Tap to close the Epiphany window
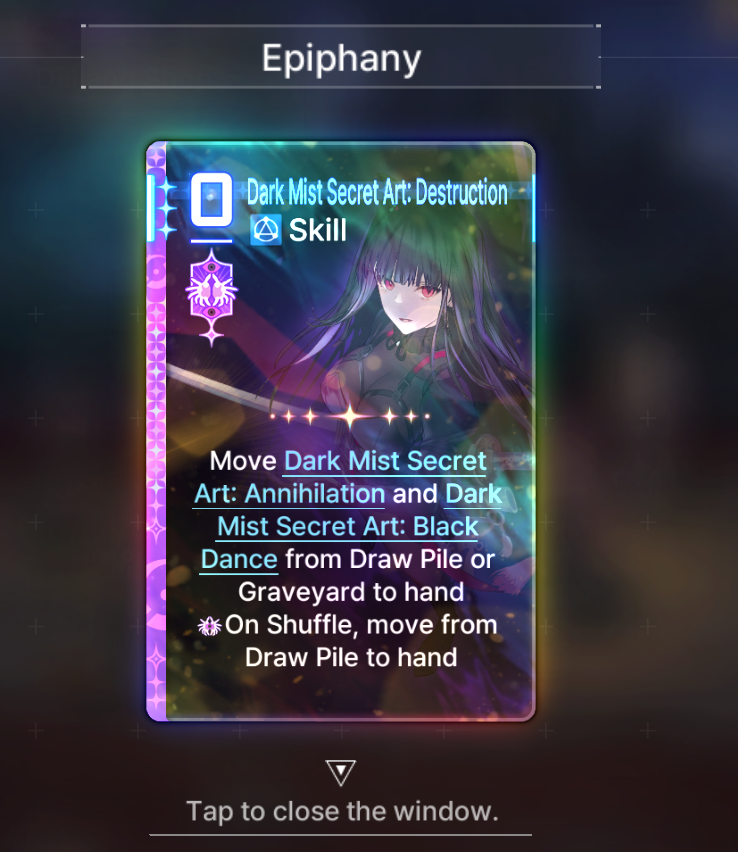This screenshot has width=738, height=852. tap(342, 811)
